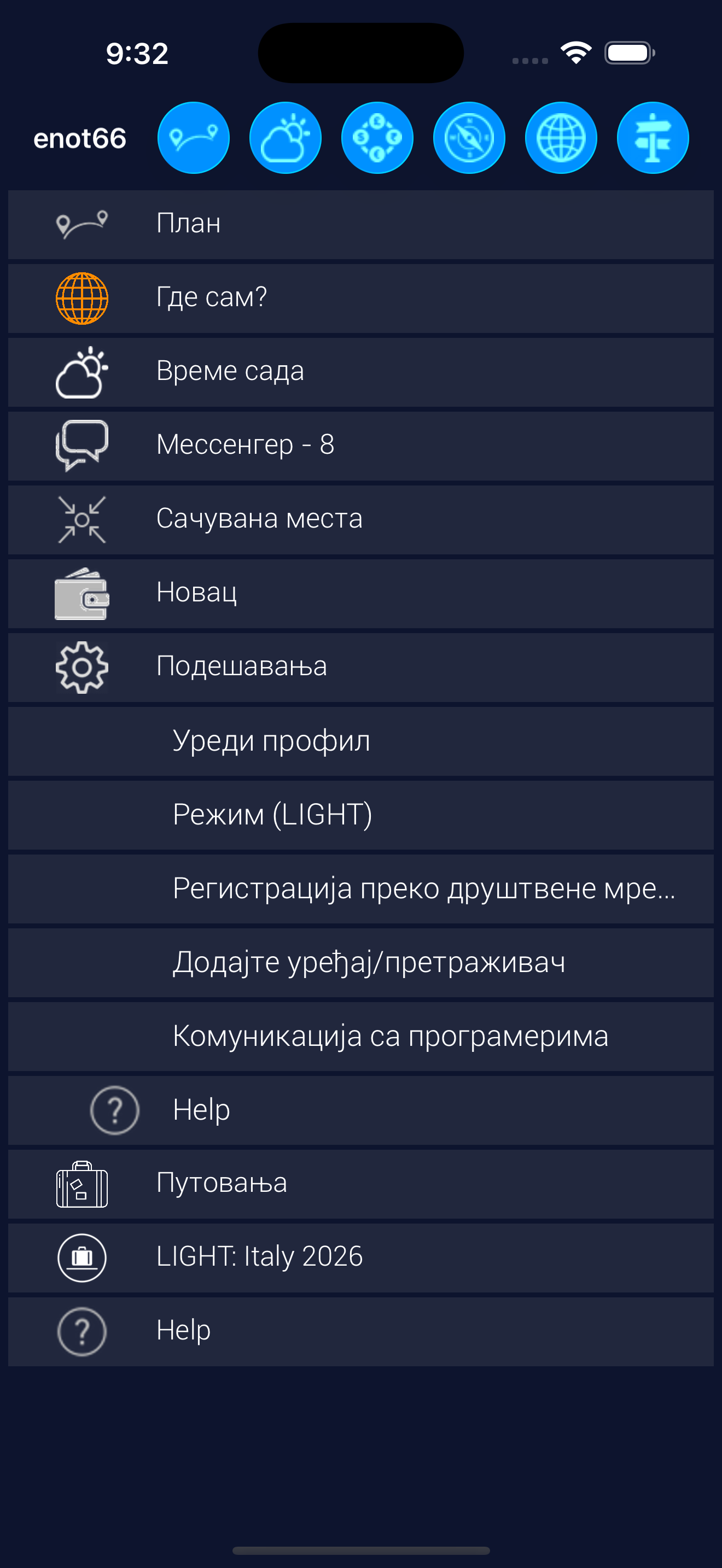Open Регистрација преко друштвене мреже
722x1568 pixels.
[x=360, y=888]
